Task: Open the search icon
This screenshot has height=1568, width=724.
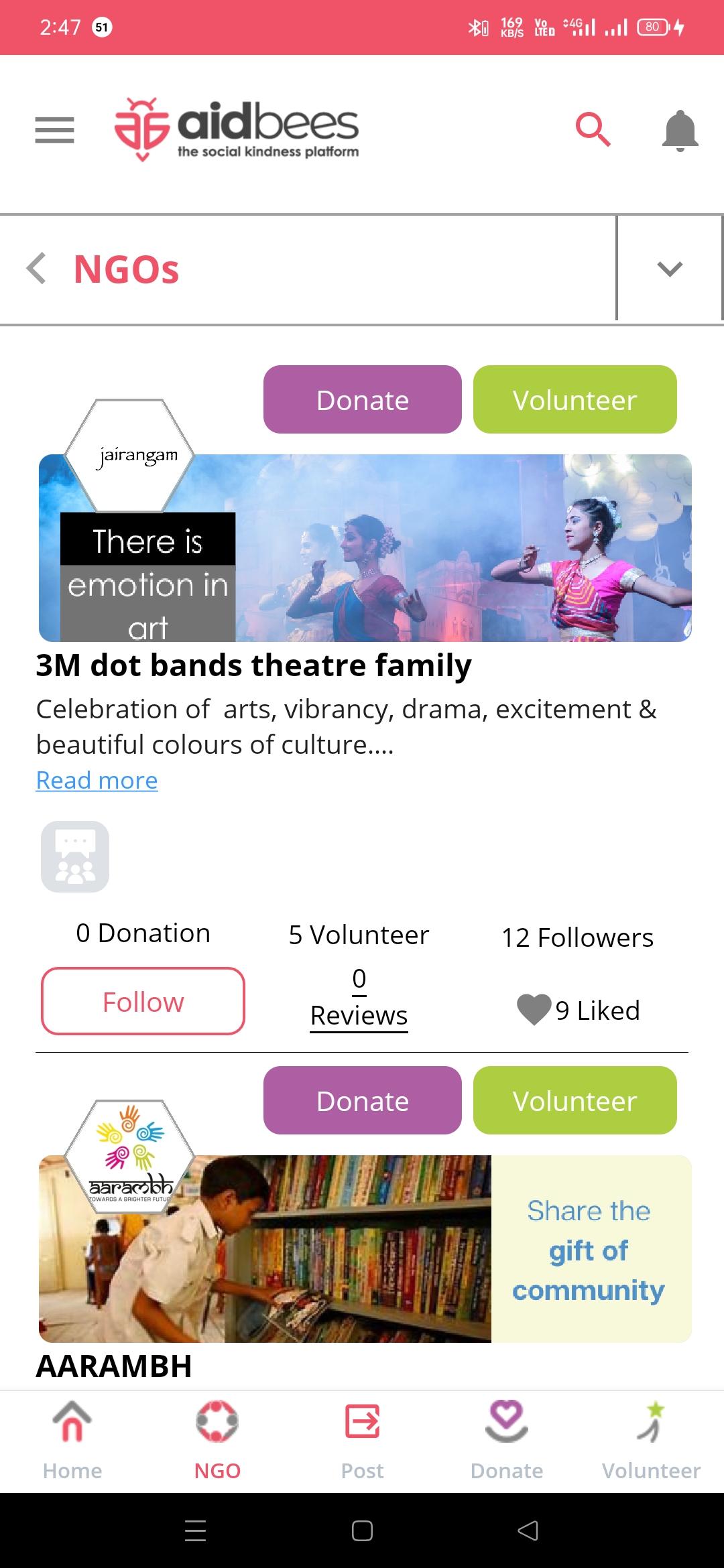Action: tap(593, 130)
